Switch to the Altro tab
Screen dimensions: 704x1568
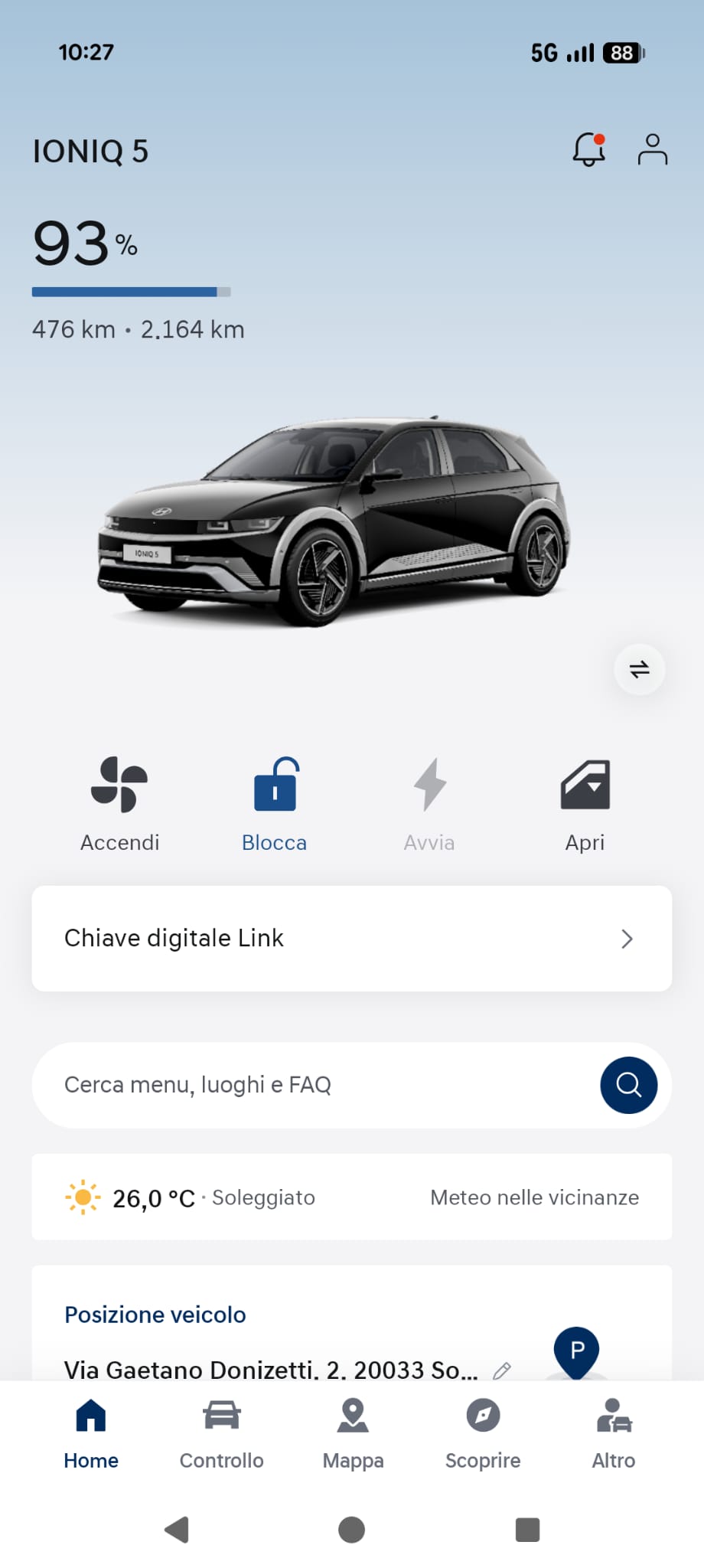(614, 1435)
